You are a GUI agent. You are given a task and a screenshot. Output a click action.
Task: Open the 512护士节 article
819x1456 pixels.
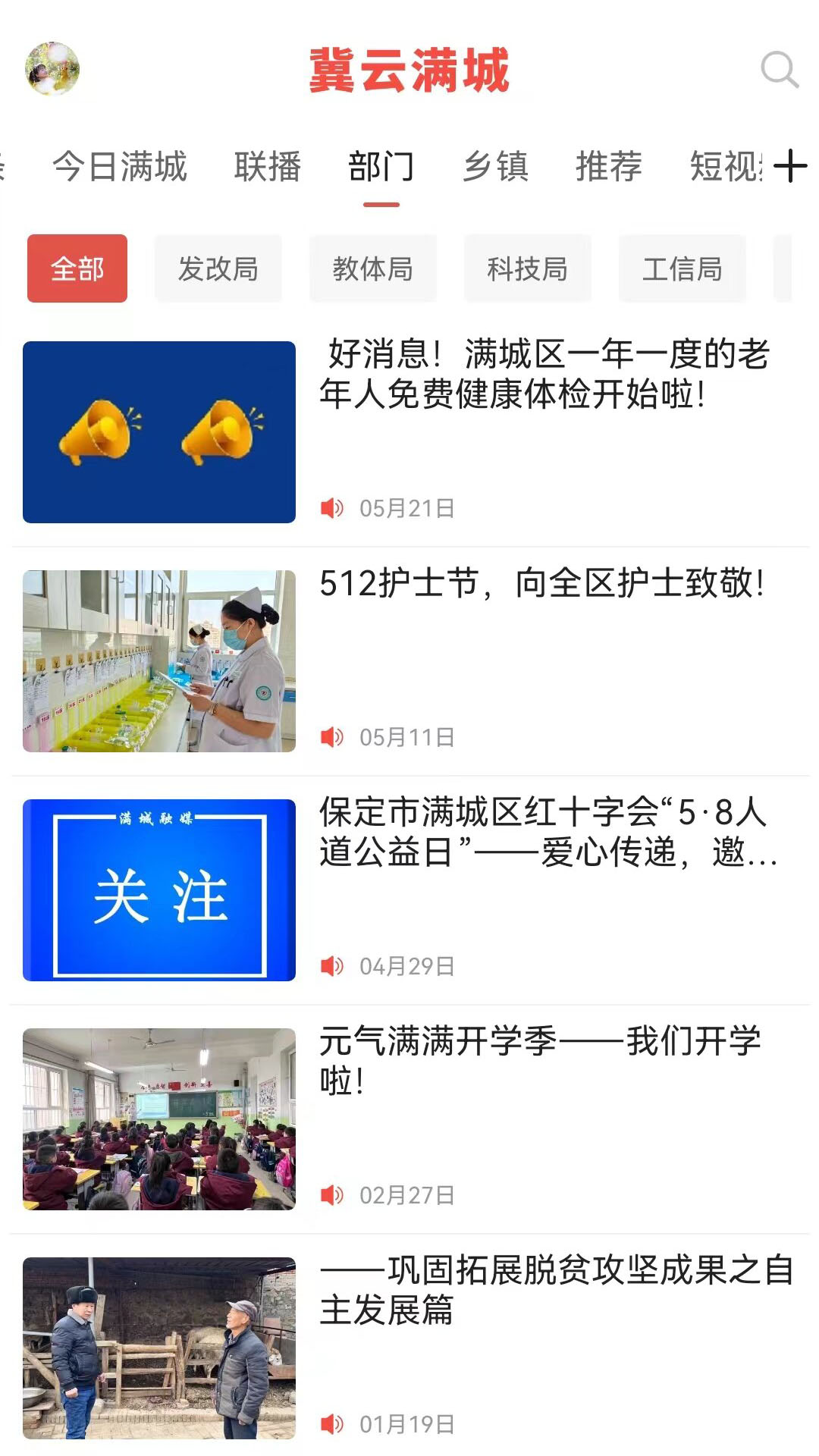click(541, 584)
